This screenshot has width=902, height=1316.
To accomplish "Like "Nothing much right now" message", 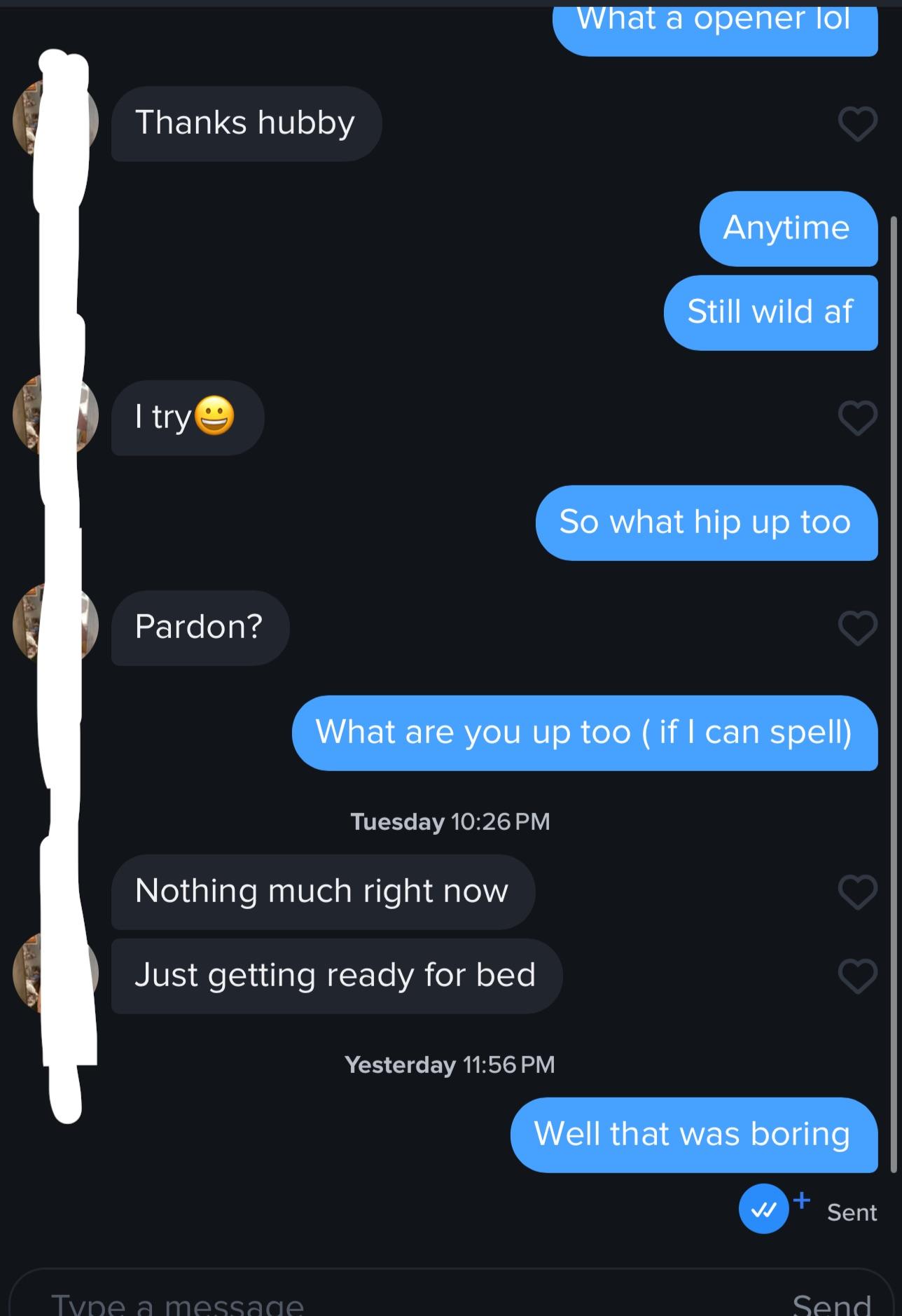I will (x=857, y=892).
